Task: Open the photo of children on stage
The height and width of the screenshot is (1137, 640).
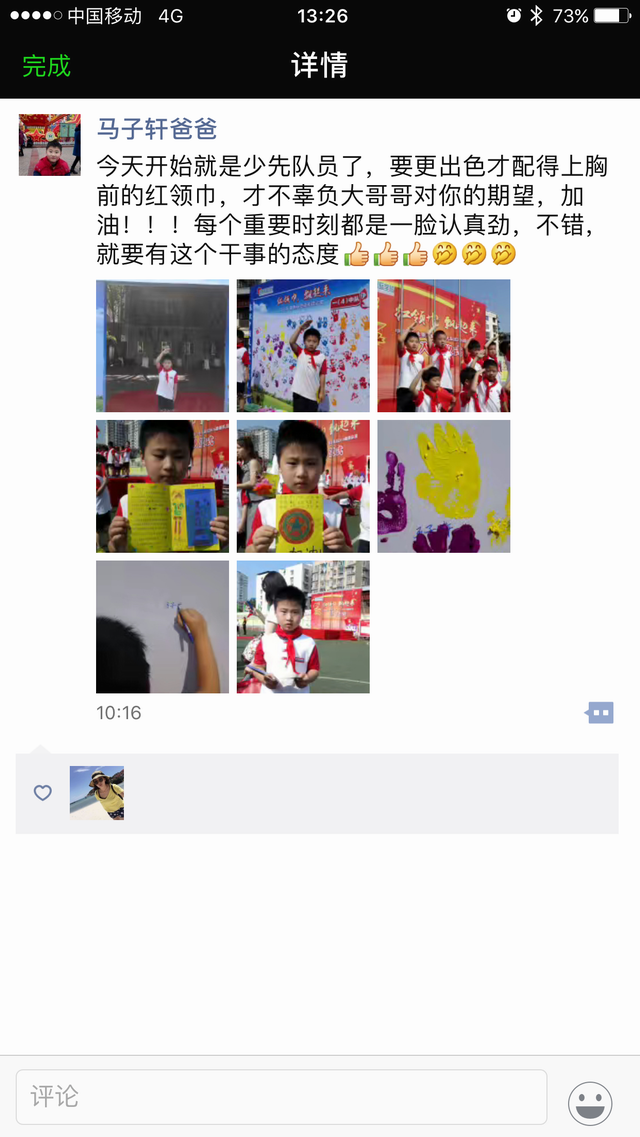Action: pyautogui.click(x=443, y=346)
